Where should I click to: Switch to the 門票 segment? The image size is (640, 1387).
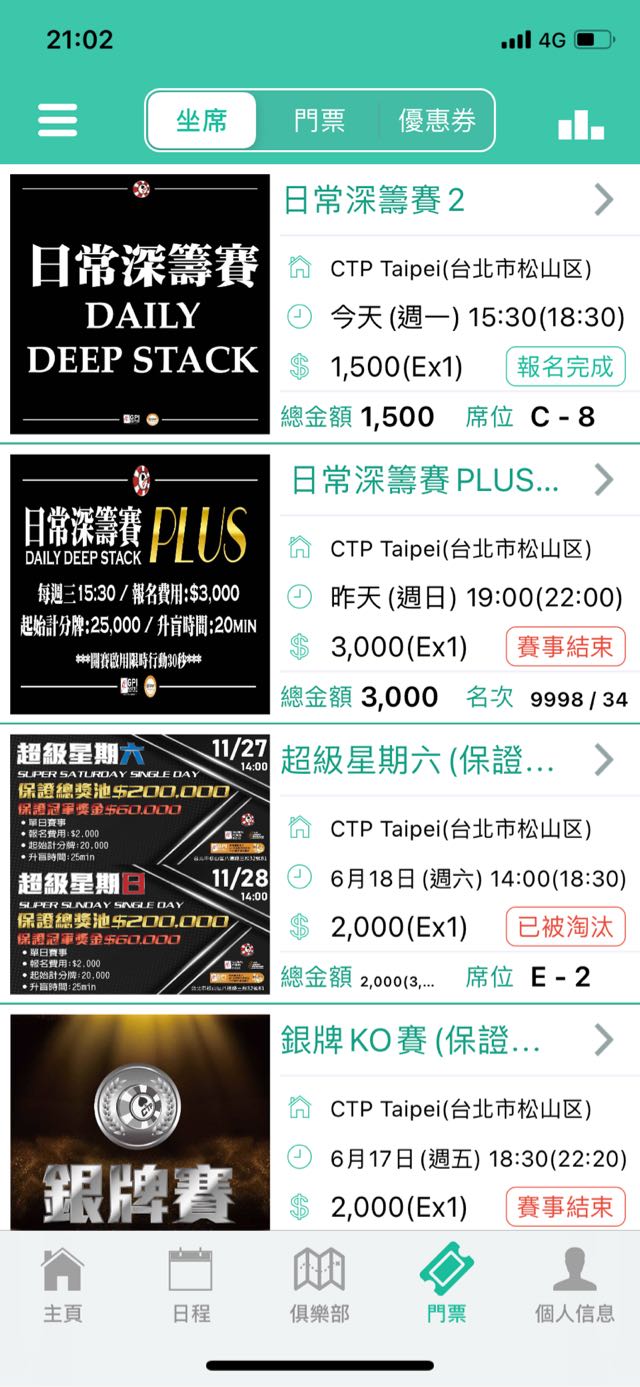[x=319, y=121]
